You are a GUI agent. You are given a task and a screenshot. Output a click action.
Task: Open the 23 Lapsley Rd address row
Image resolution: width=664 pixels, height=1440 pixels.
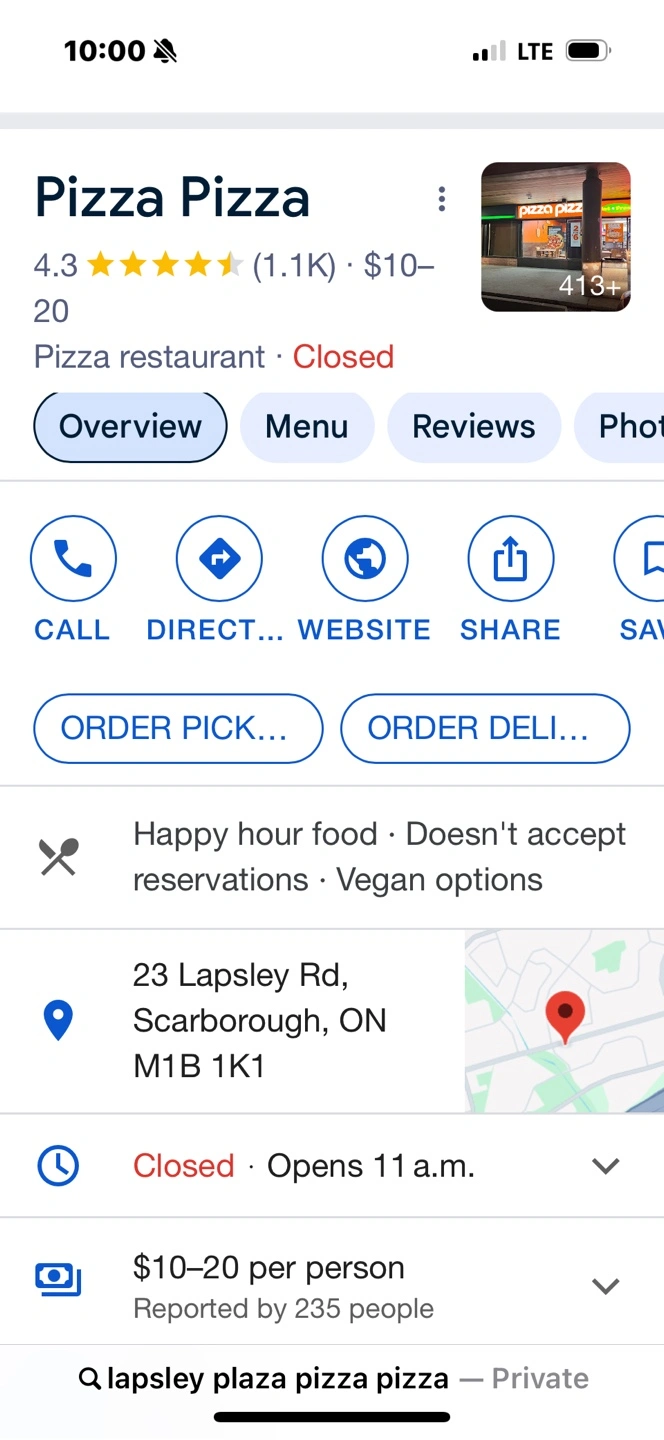tap(232, 1021)
